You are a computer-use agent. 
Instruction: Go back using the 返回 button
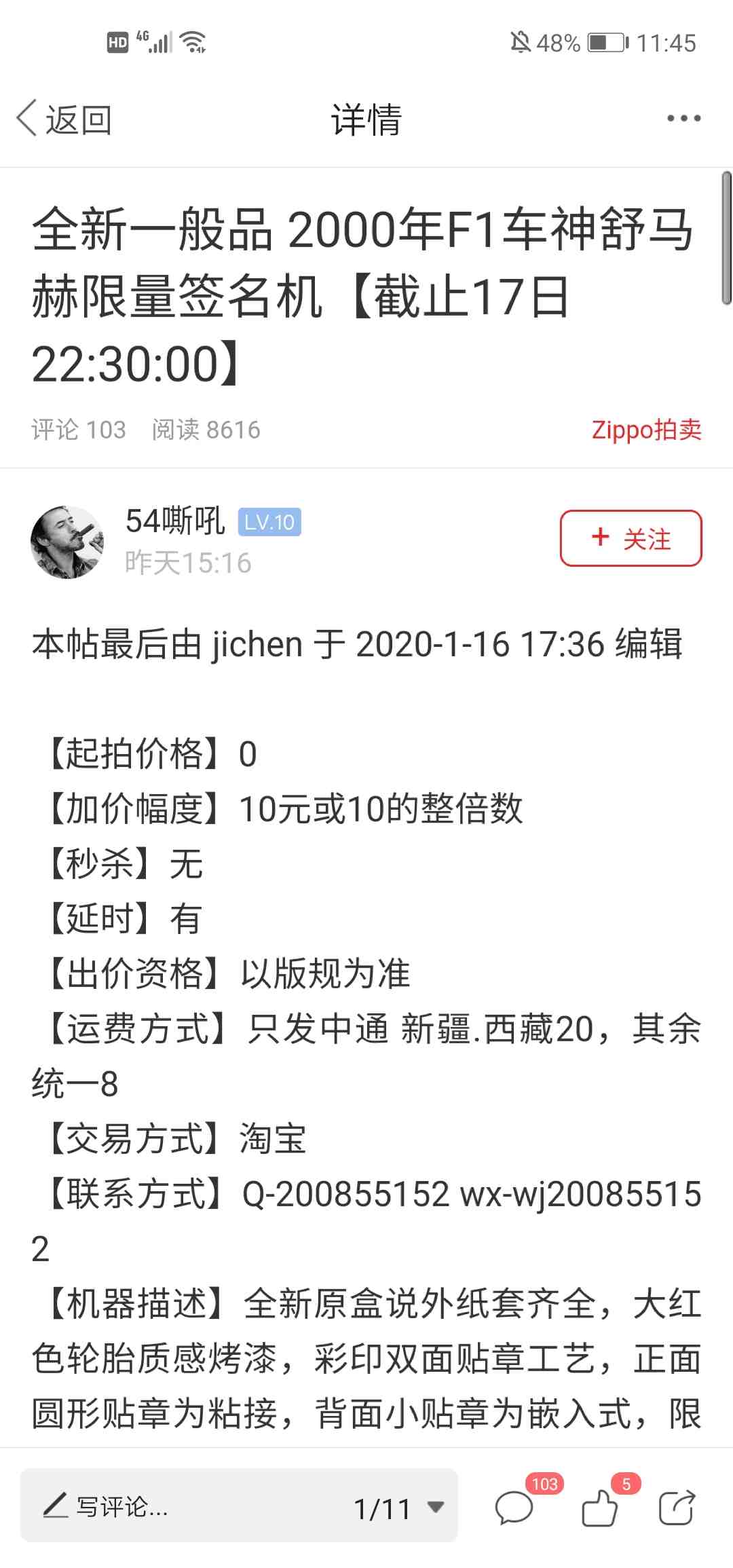tap(64, 119)
